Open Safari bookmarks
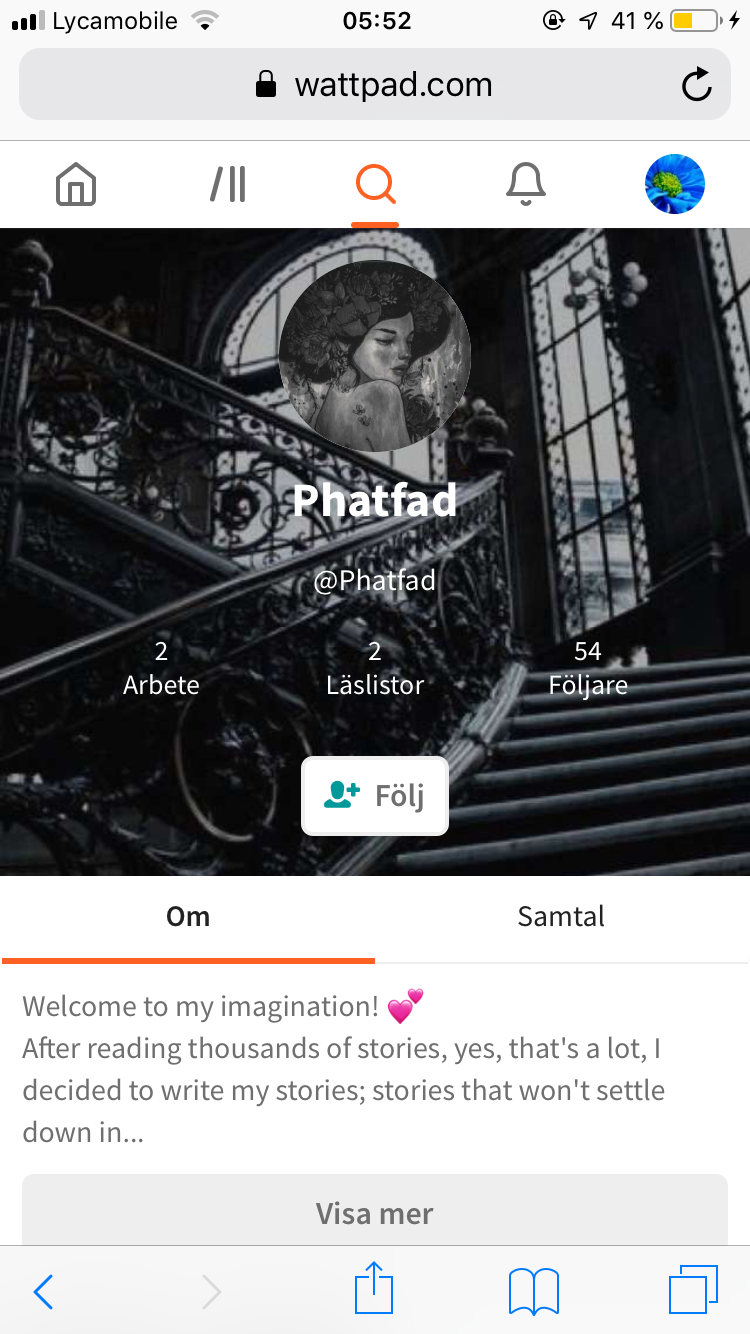 coord(534,1291)
